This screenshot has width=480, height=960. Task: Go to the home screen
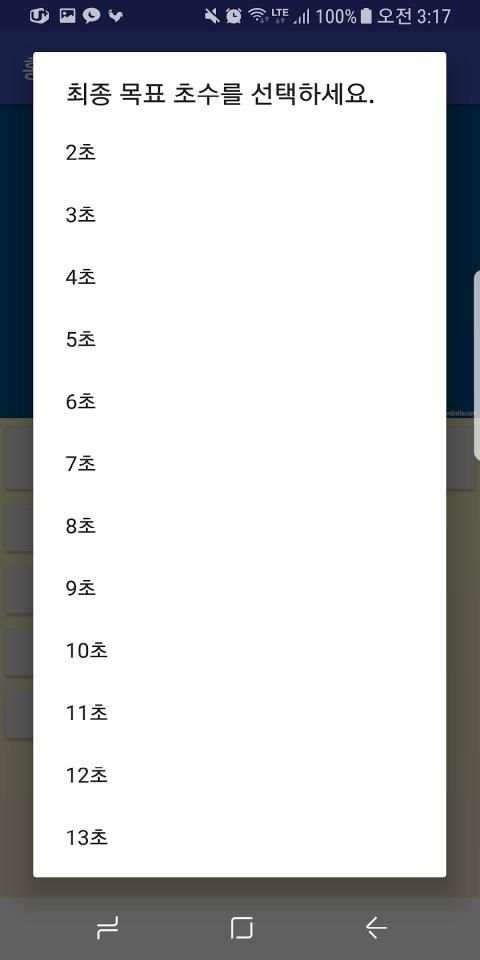[x=242, y=928]
